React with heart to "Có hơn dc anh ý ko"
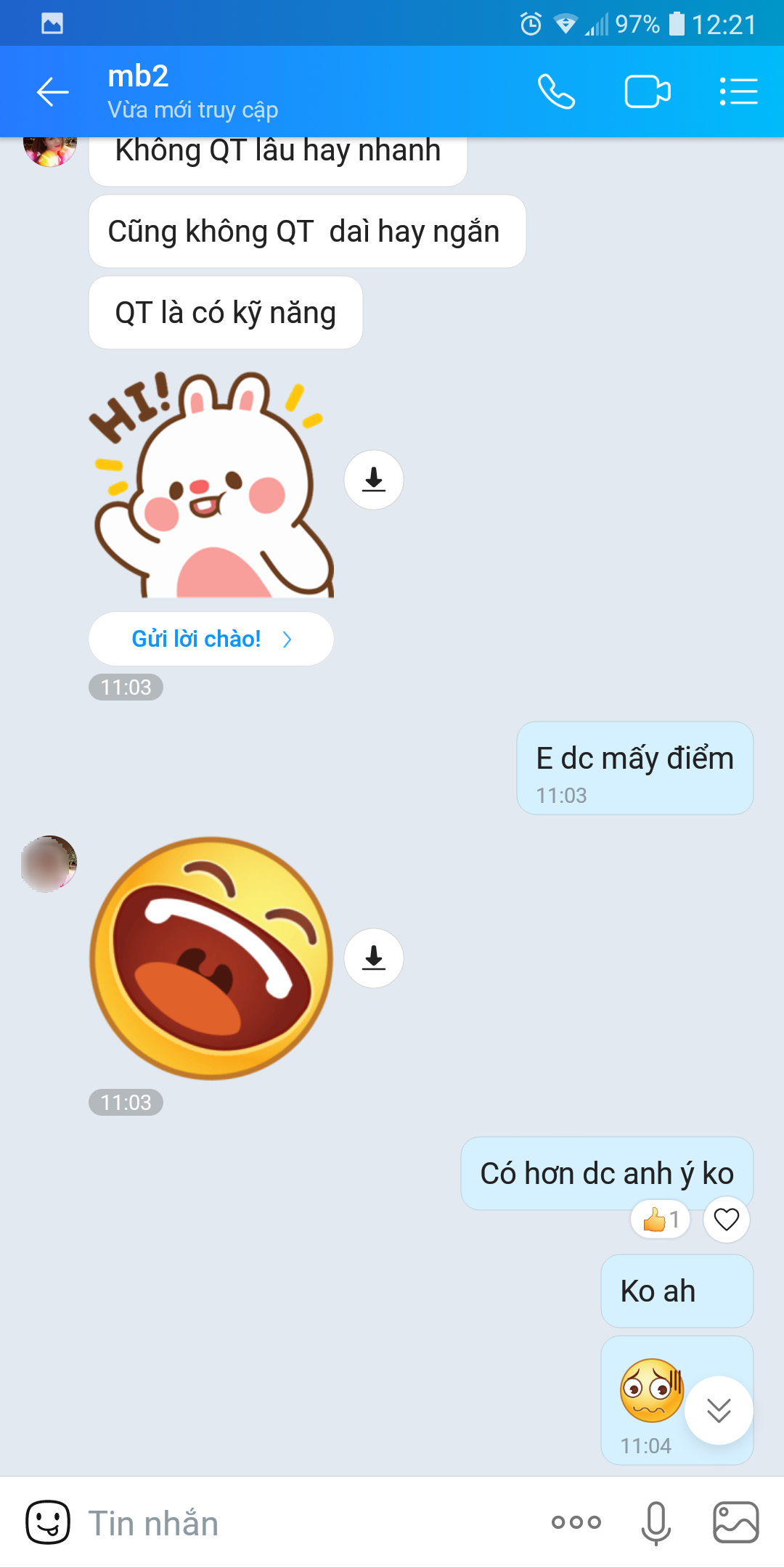The image size is (784, 1568). [x=726, y=1220]
